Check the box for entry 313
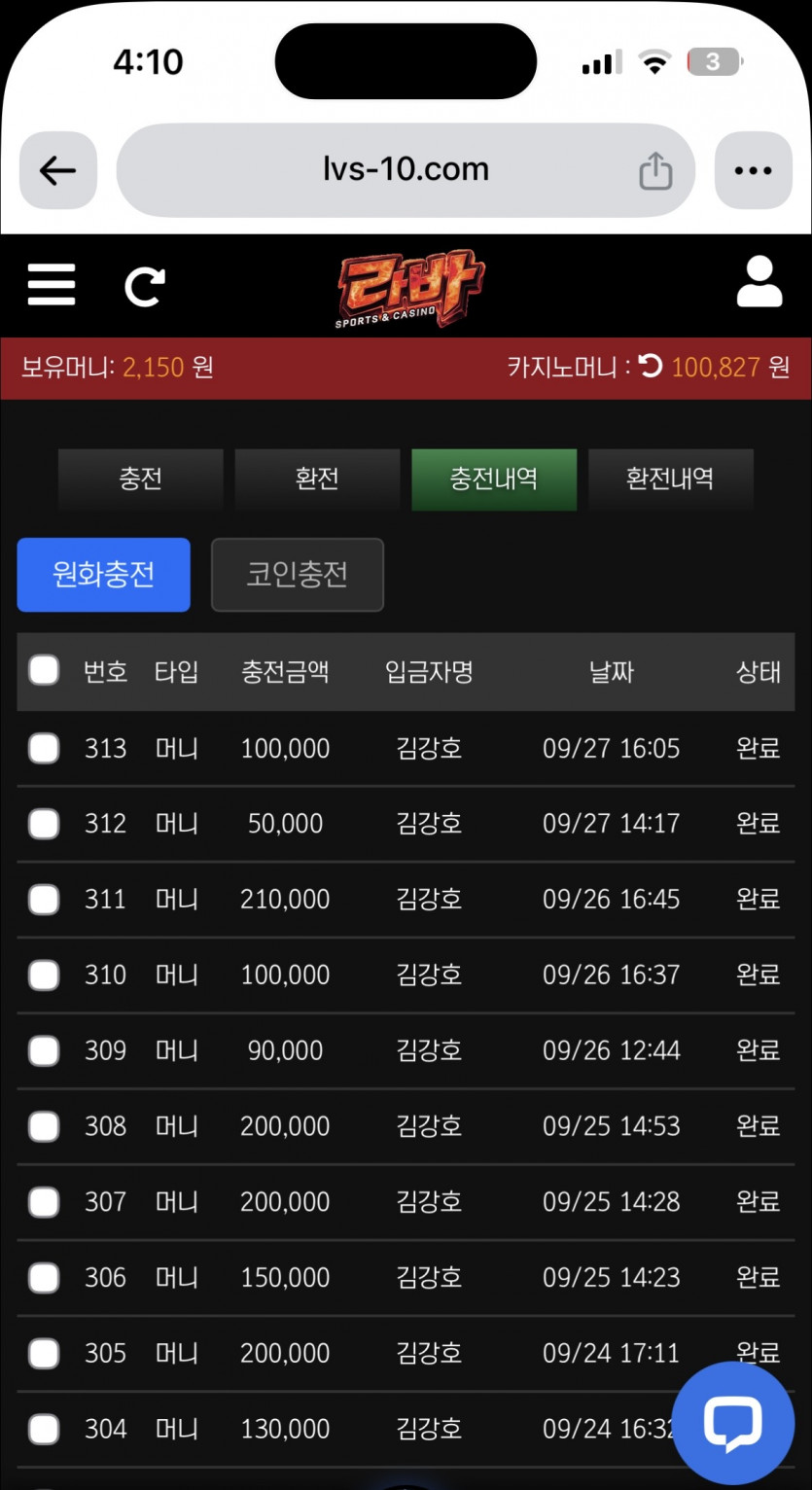 click(x=44, y=748)
